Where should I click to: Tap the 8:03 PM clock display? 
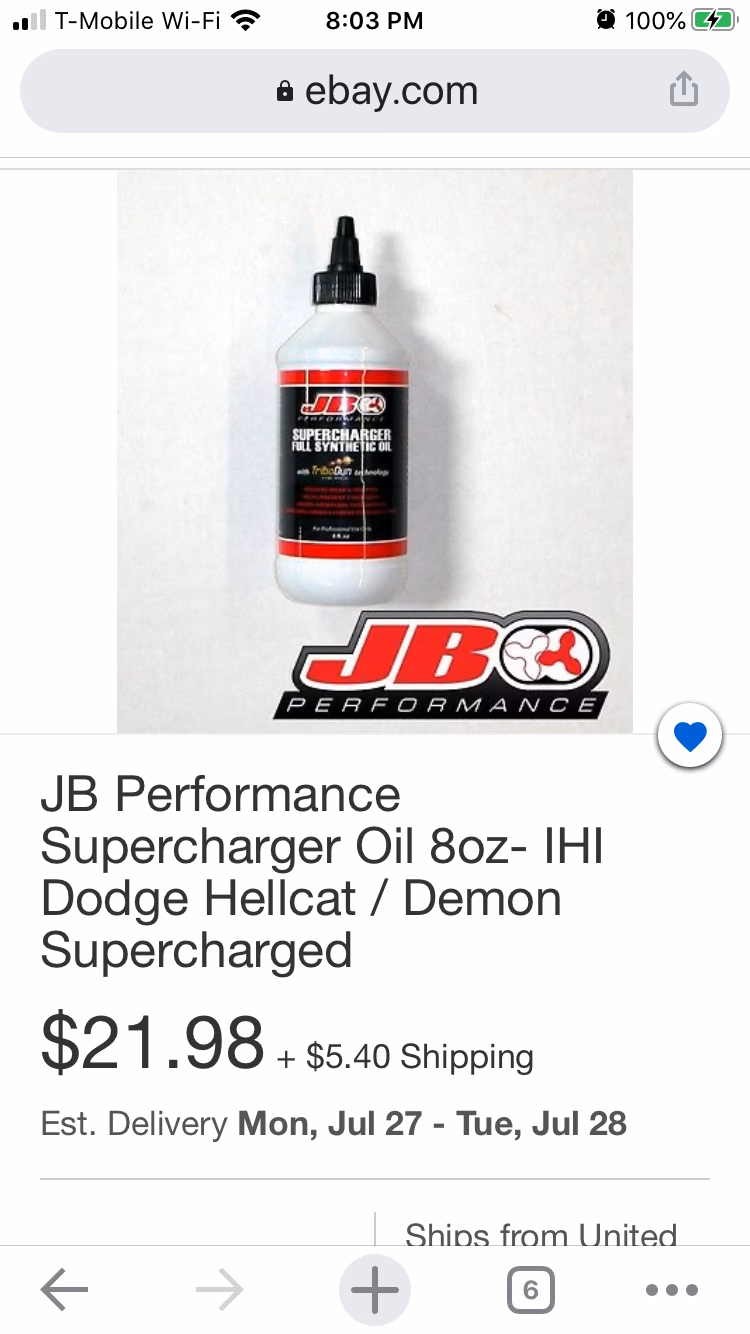(x=374, y=20)
